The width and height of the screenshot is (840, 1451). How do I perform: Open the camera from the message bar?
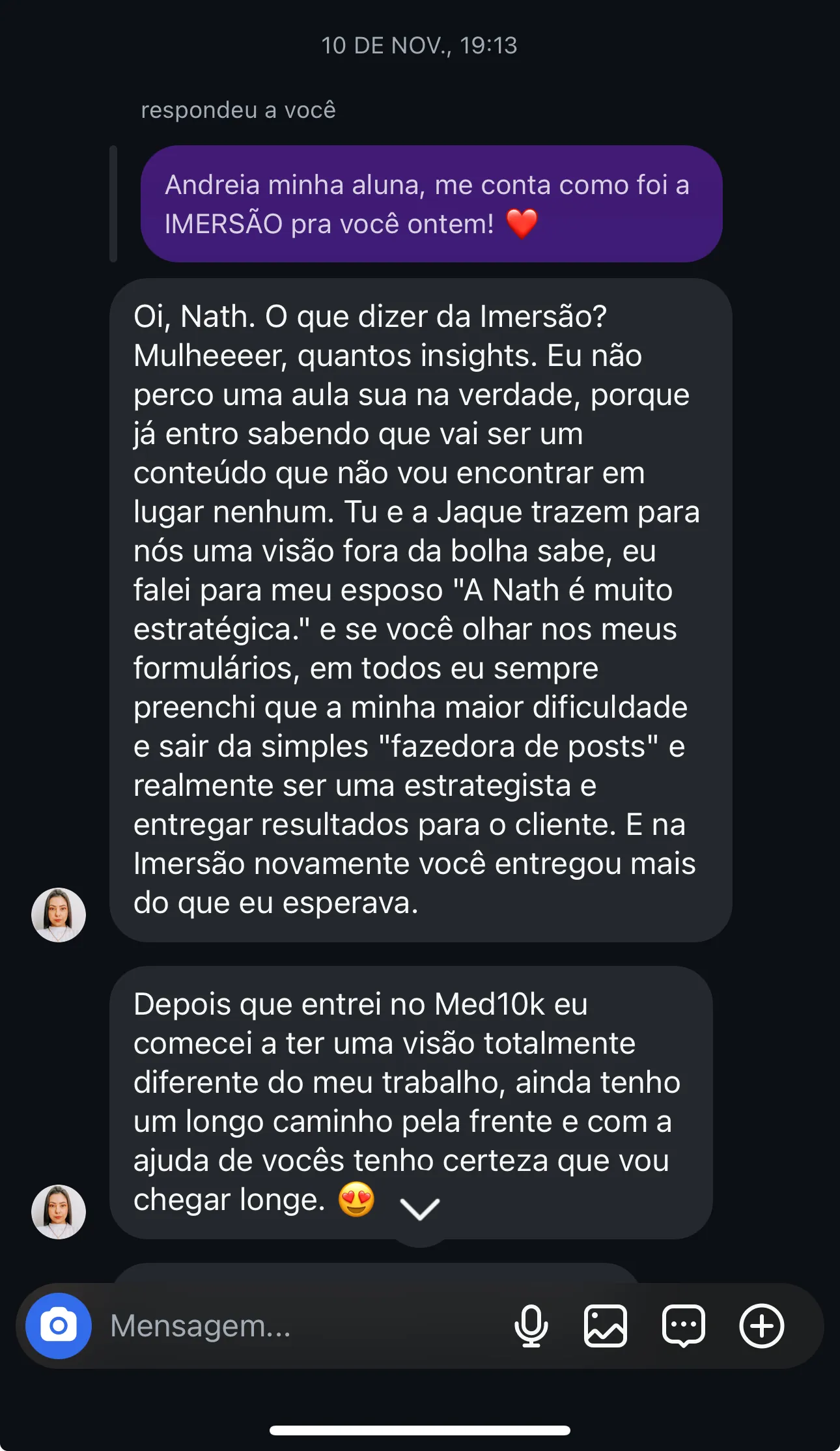tap(59, 1325)
